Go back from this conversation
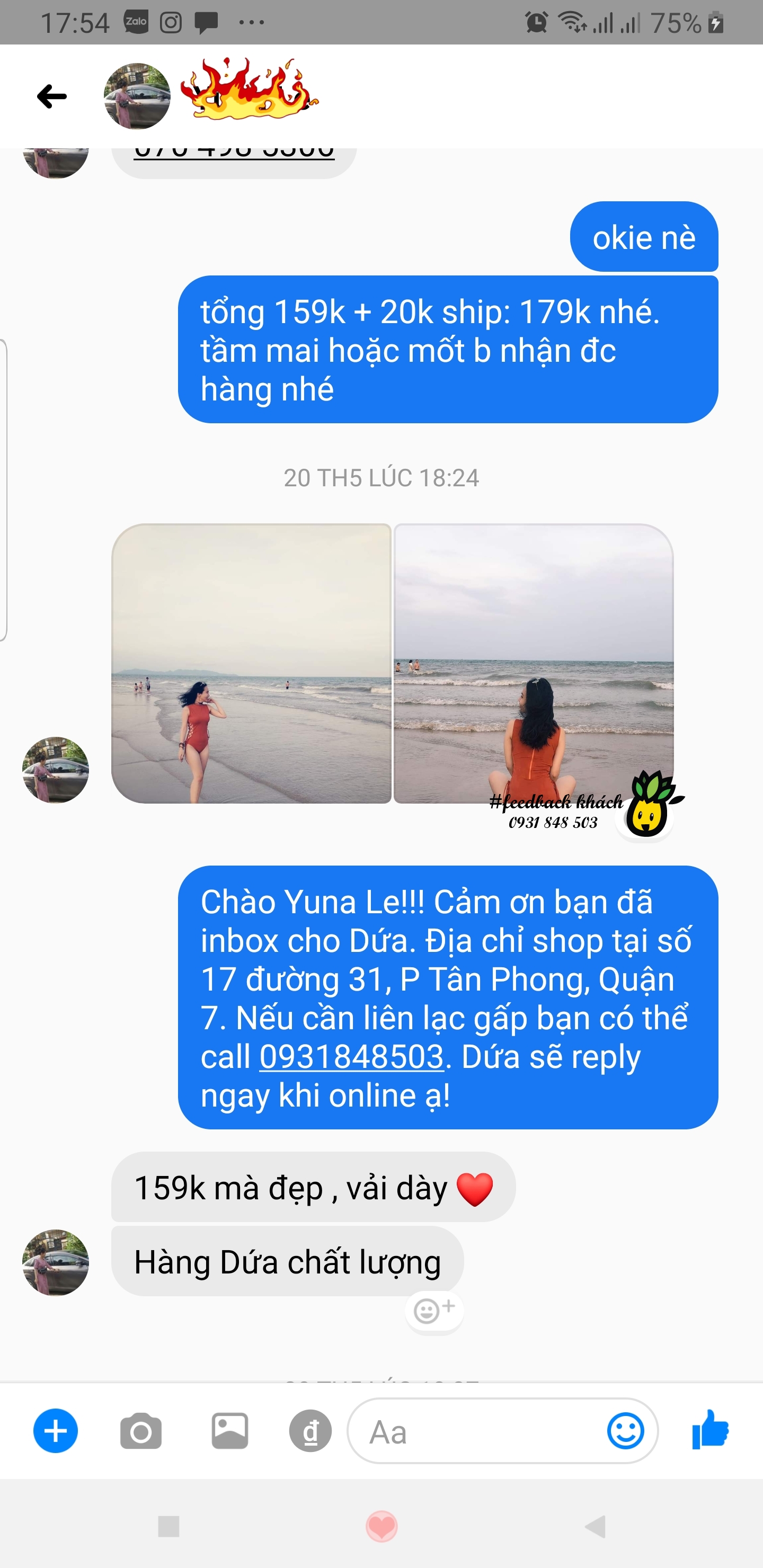The width and height of the screenshot is (763, 1568). point(52,96)
